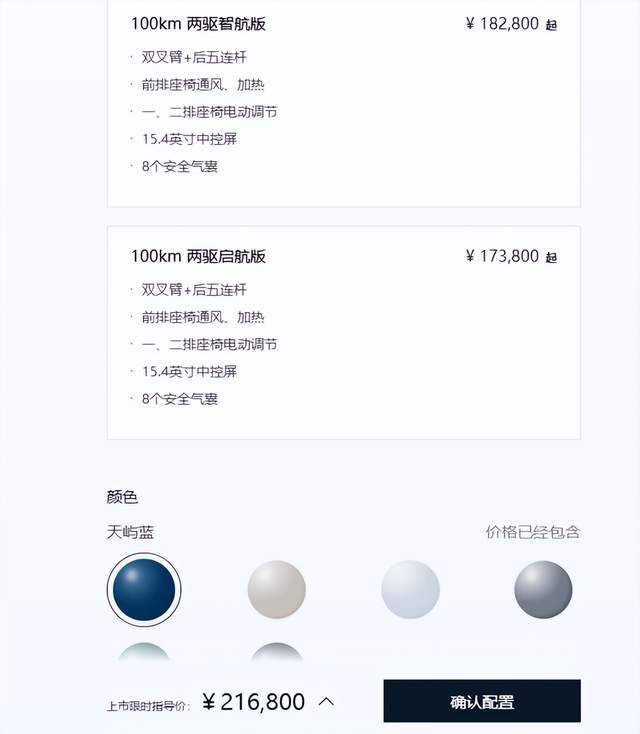Confirm configuration with 确认配置 button
This screenshot has width=640, height=734.
[481, 702]
